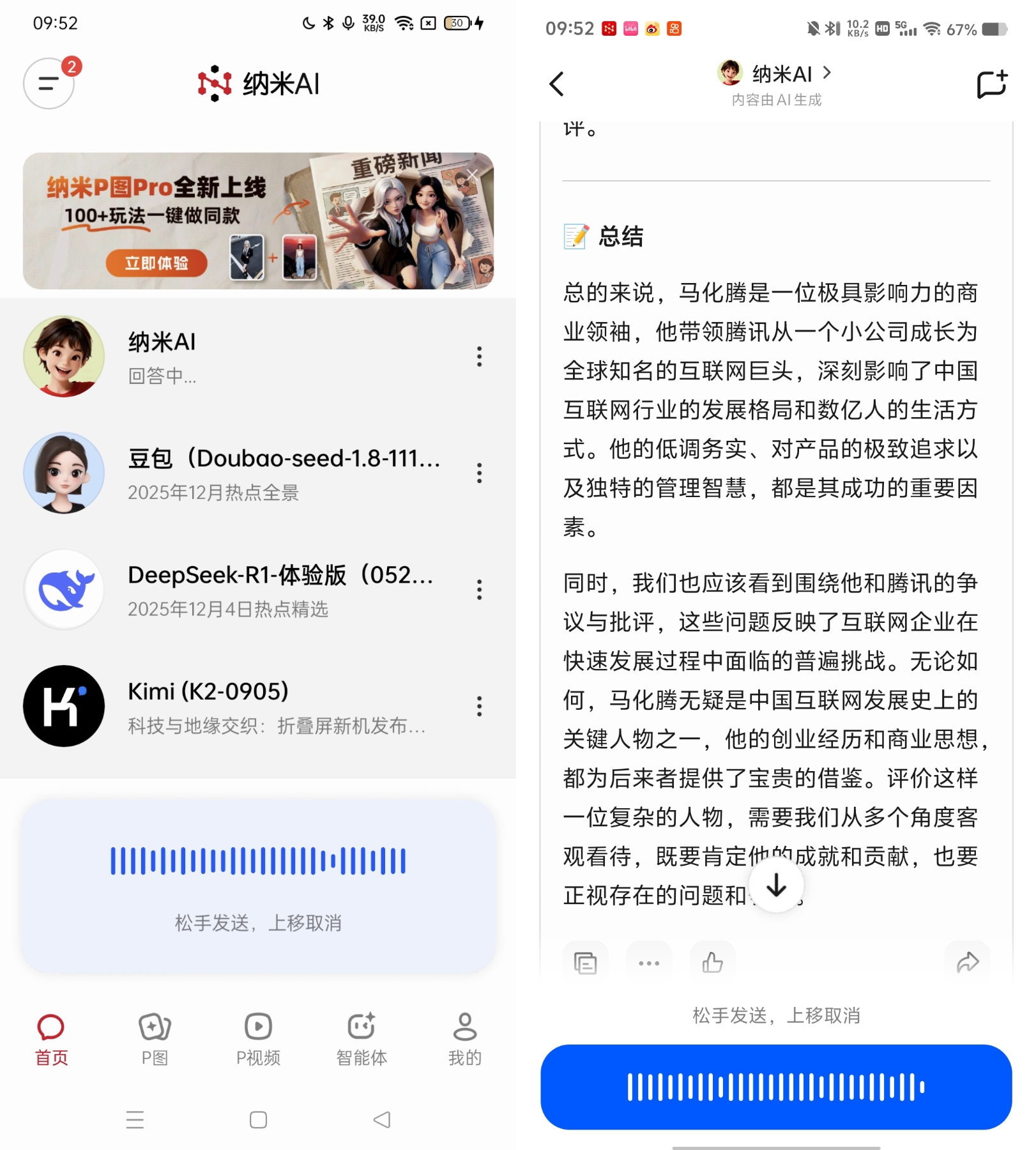Image resolution: width=1036 pixels, height=1150 pixels.
Task: Open the 豆包 Doubao conversation
Action: click(255, 473)
